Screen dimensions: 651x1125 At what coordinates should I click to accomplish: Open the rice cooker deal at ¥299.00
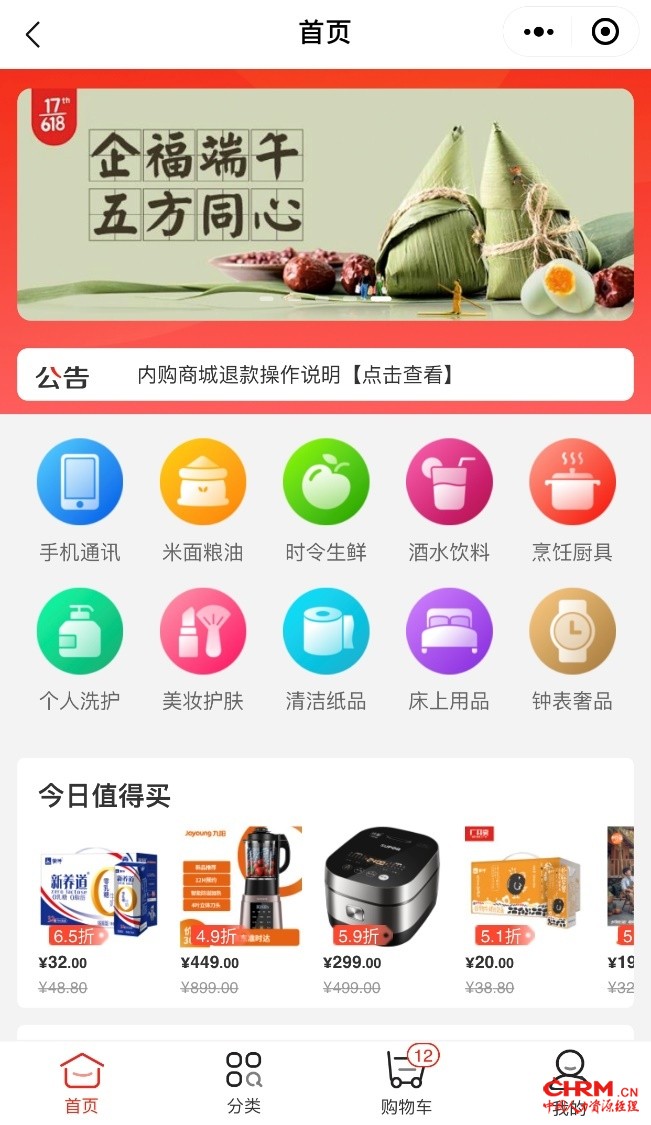[383, 911]
